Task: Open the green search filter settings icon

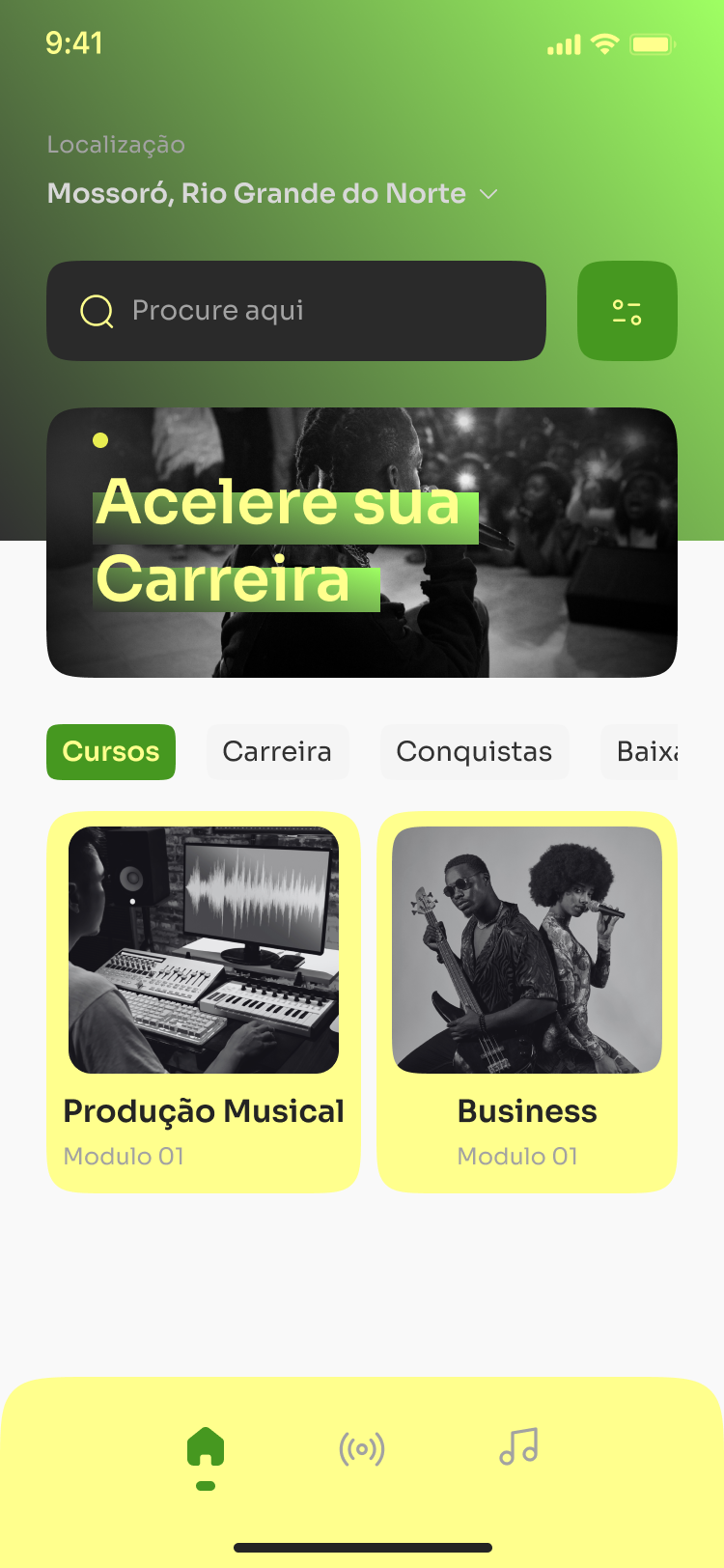Action: [x=627, y=311]
